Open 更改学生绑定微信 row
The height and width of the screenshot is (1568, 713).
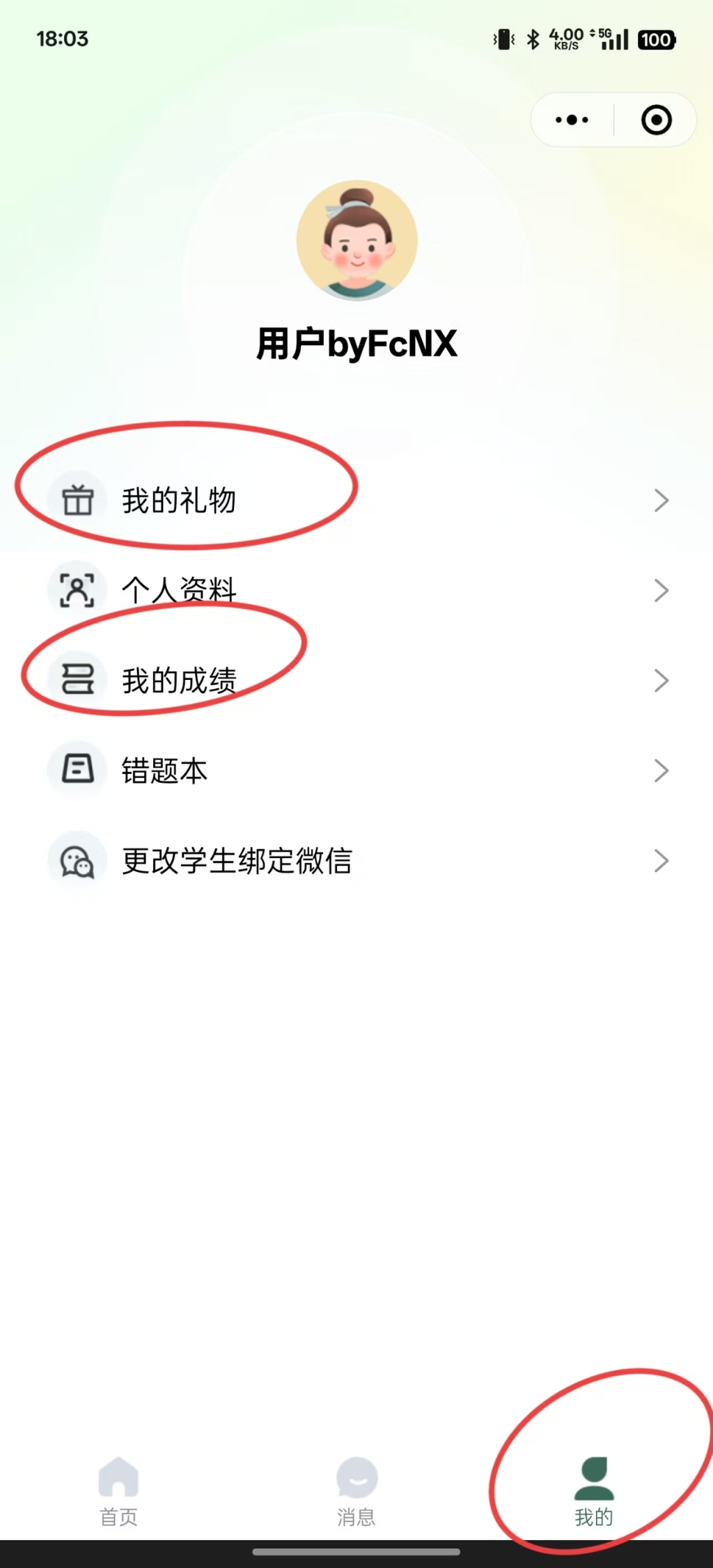click(356, 861)
